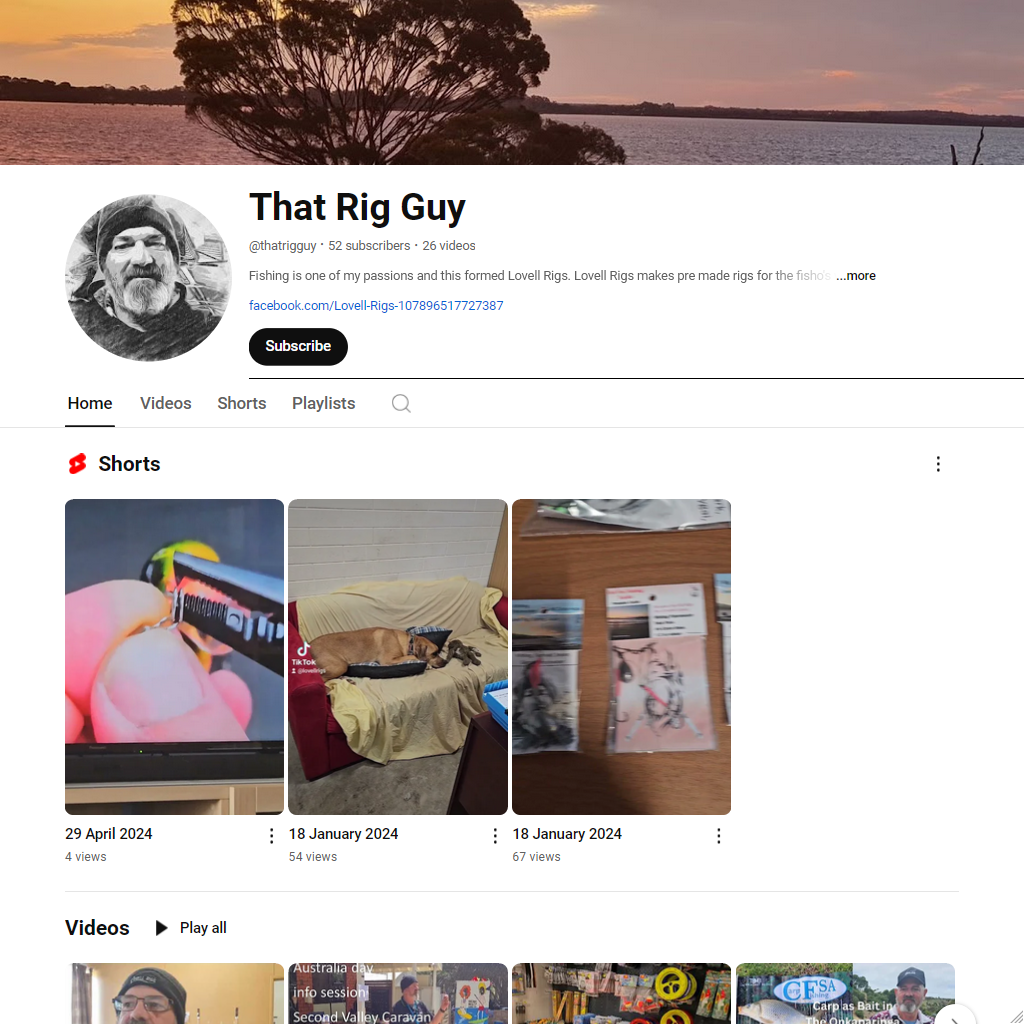Expand channel description with ...more
This screenshot has height=1024, width=1024.
pyautogui.click(x=856, y=276)
